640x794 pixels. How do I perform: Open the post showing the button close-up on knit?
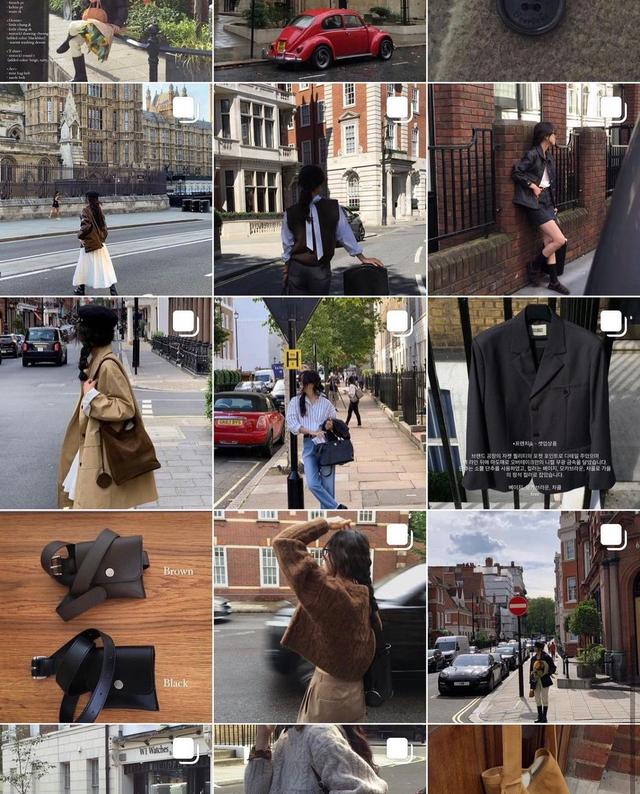(x=533, y=40)
